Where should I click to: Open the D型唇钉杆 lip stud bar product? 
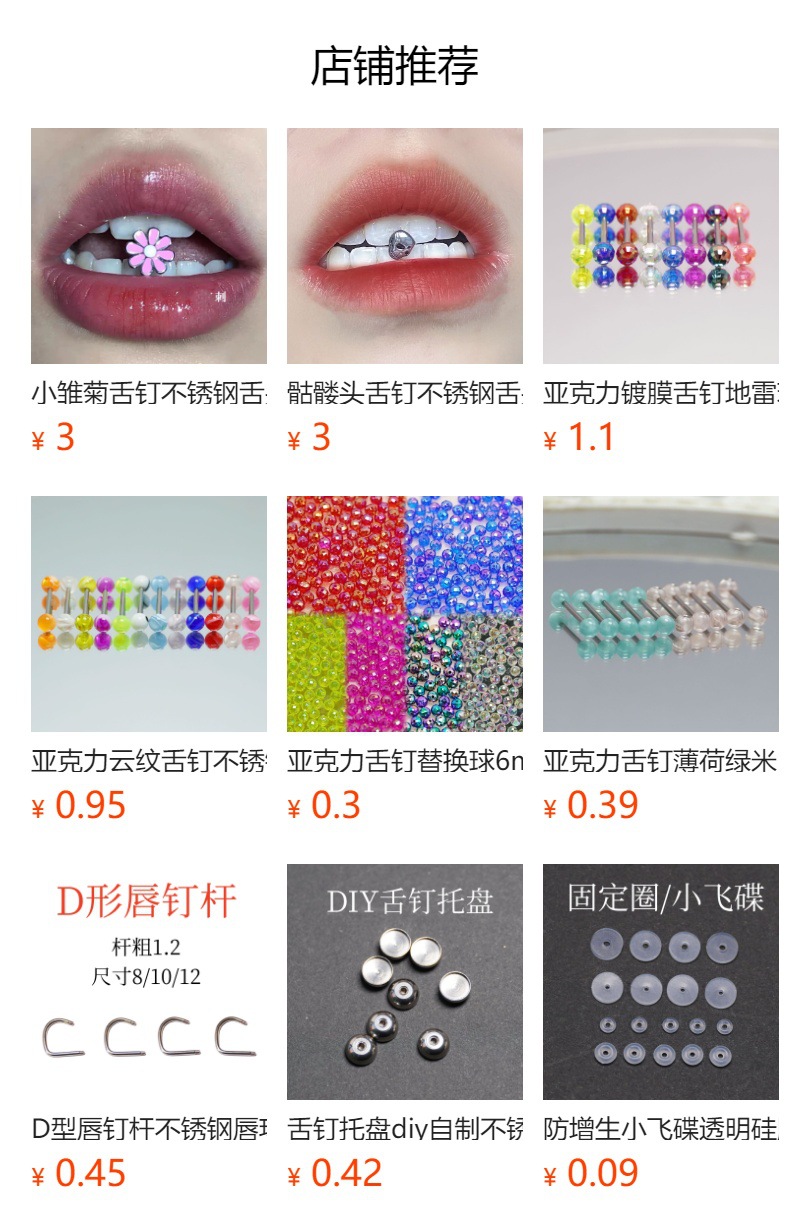(x=149, y=982)
